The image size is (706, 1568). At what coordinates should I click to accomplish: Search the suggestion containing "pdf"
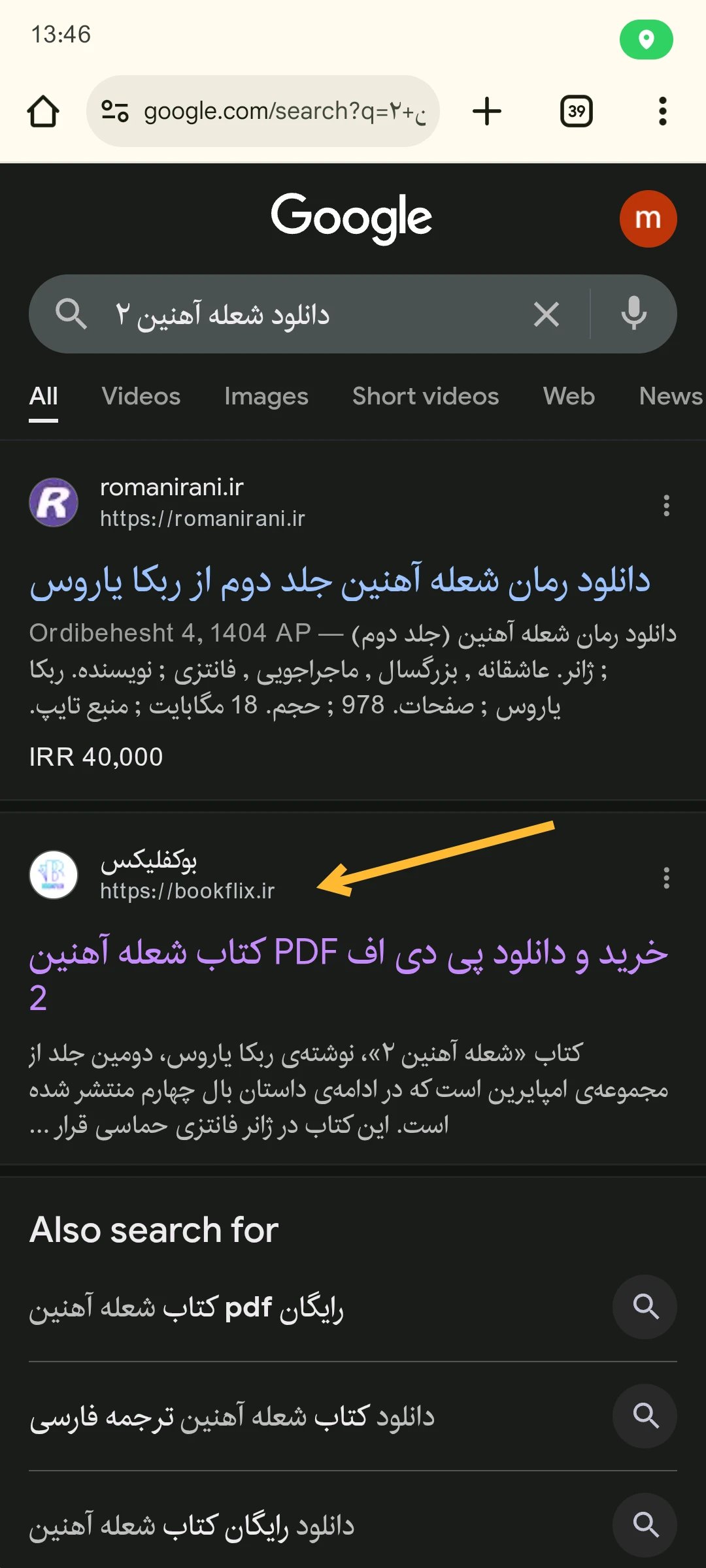point(186,1307)
